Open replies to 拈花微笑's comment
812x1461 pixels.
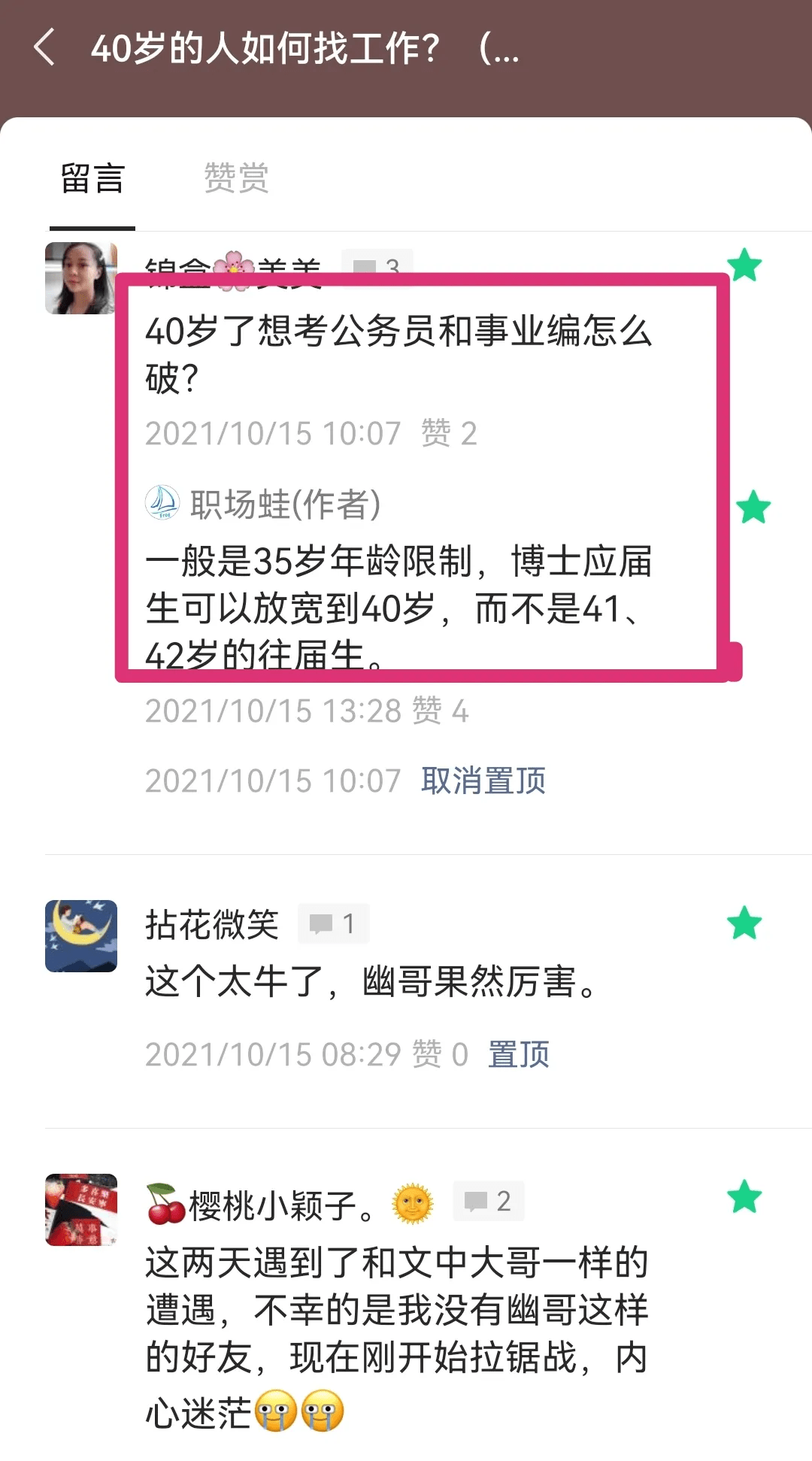tap(333, 923)
